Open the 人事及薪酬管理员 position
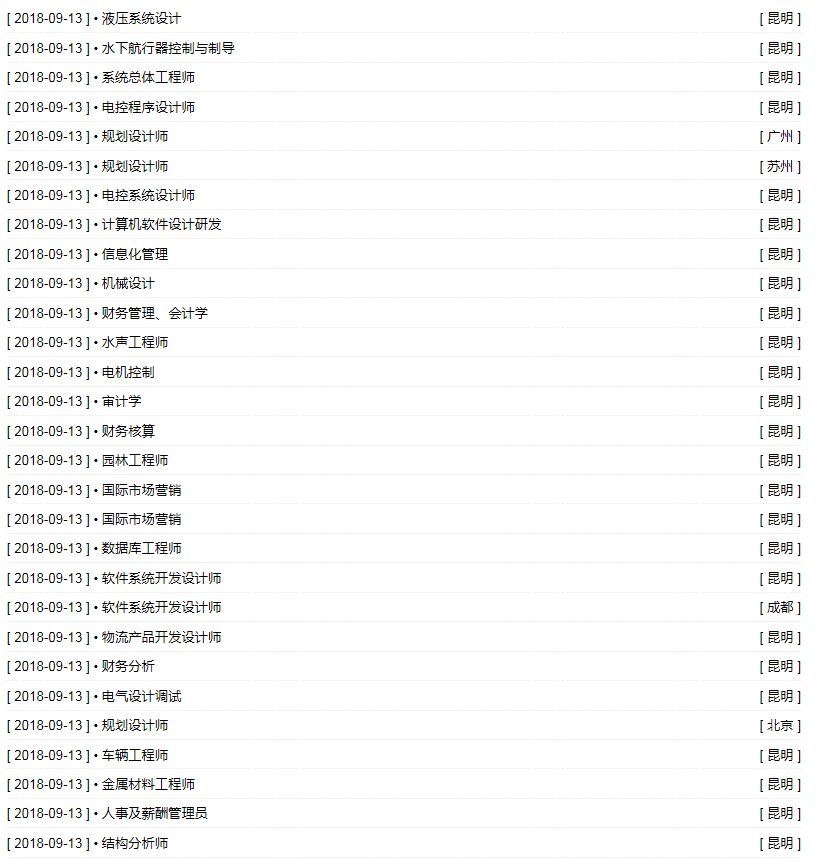Image resolution: width=817 pixels, height=860 pixels. coord(155,813)
